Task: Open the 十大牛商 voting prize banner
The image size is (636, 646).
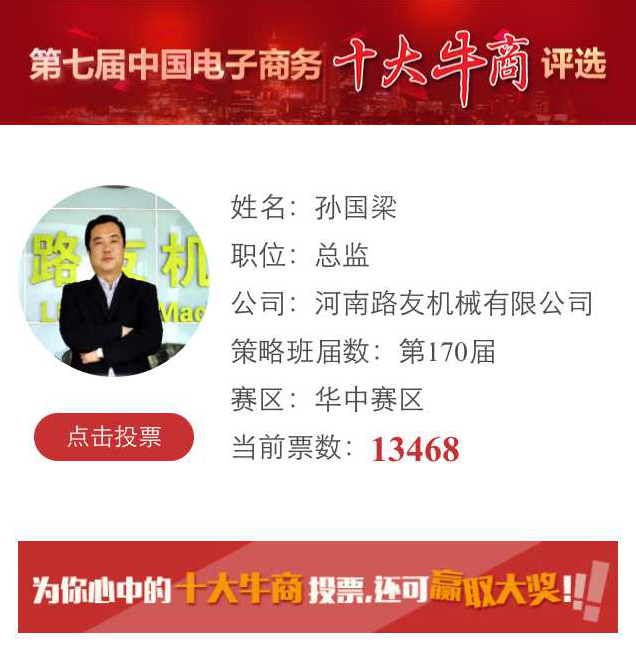Action: [x=318, y=587]
